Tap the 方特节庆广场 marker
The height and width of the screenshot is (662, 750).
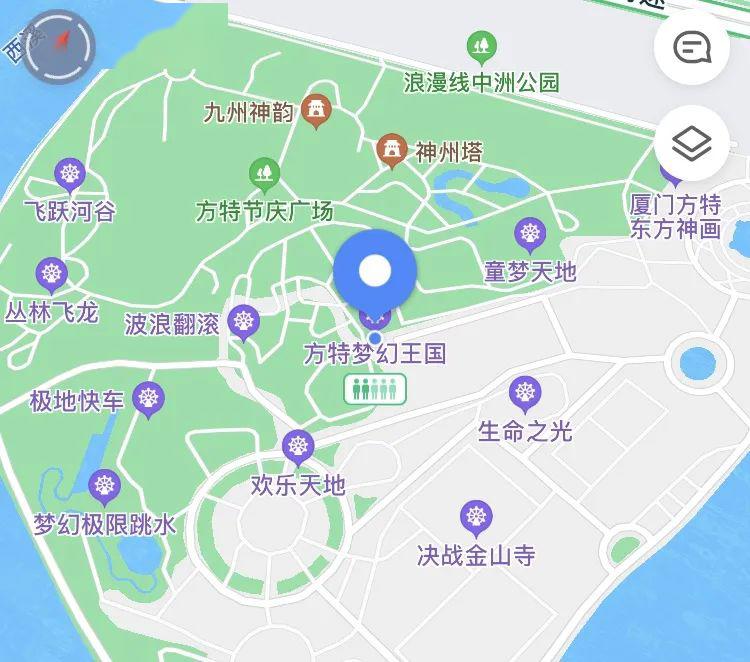pos(264,174)
